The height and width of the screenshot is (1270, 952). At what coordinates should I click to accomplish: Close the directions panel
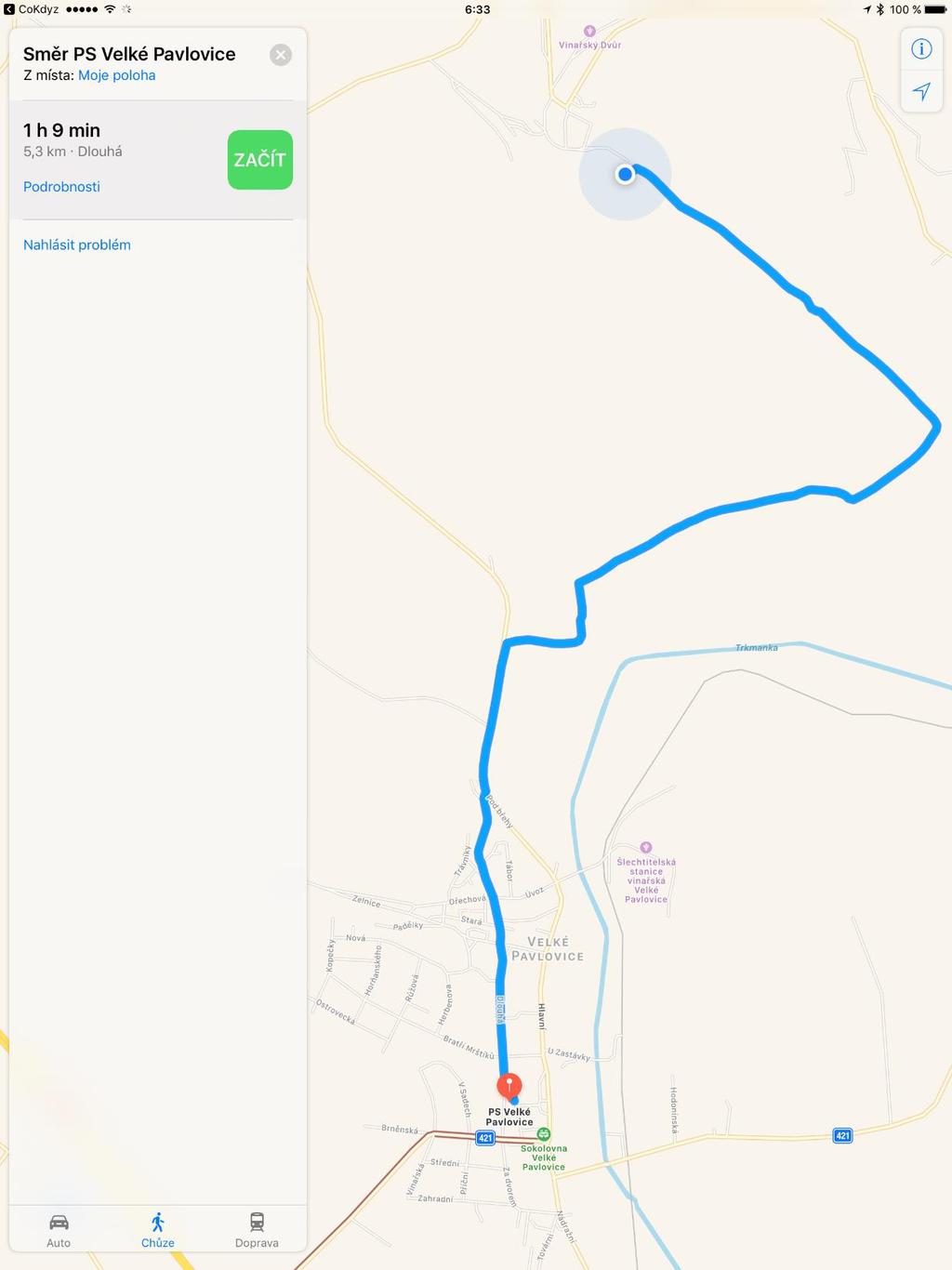pos(280,55)
